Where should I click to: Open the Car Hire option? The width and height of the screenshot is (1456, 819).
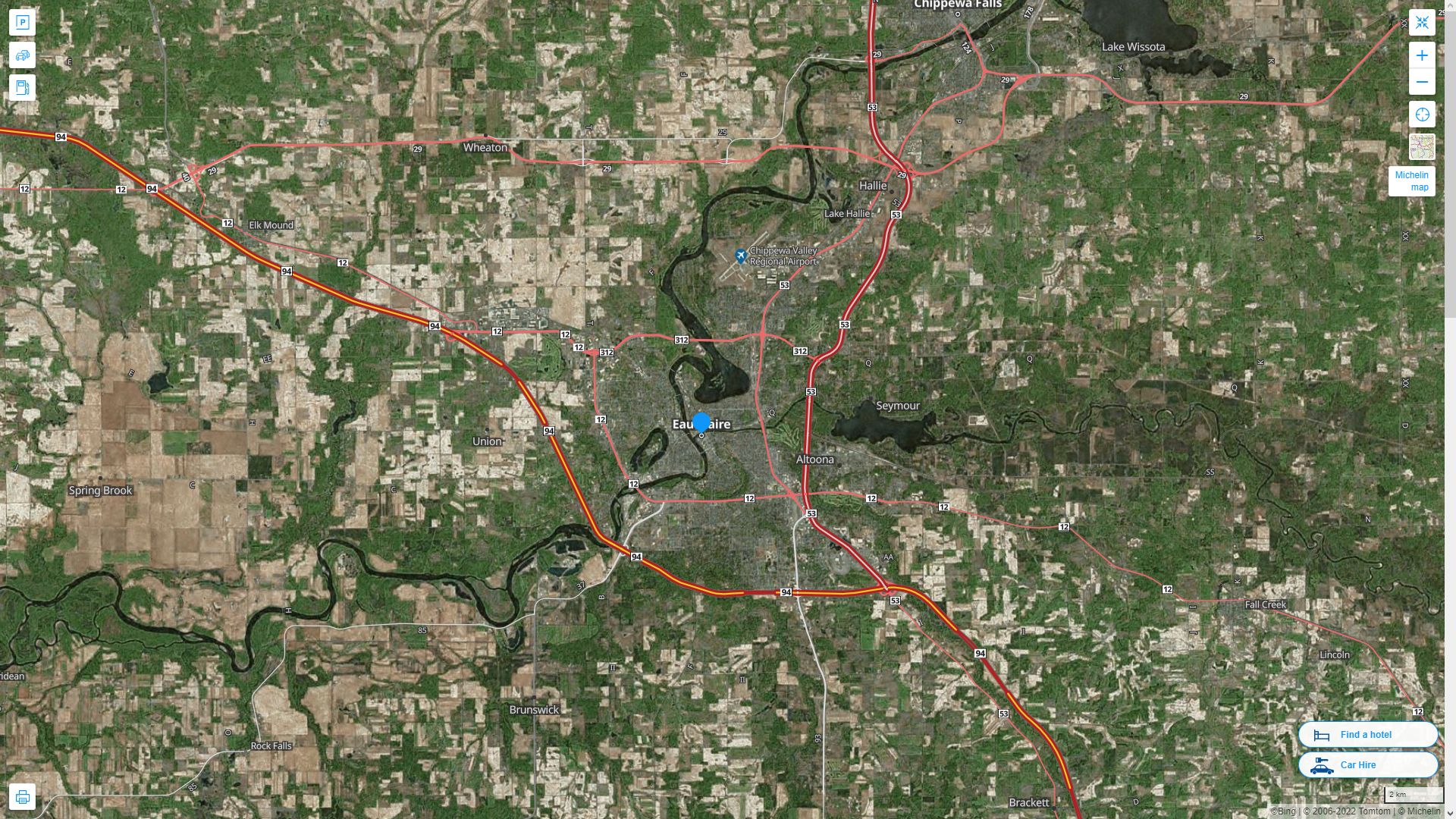pyautogui.click(x=1367, y=765)
